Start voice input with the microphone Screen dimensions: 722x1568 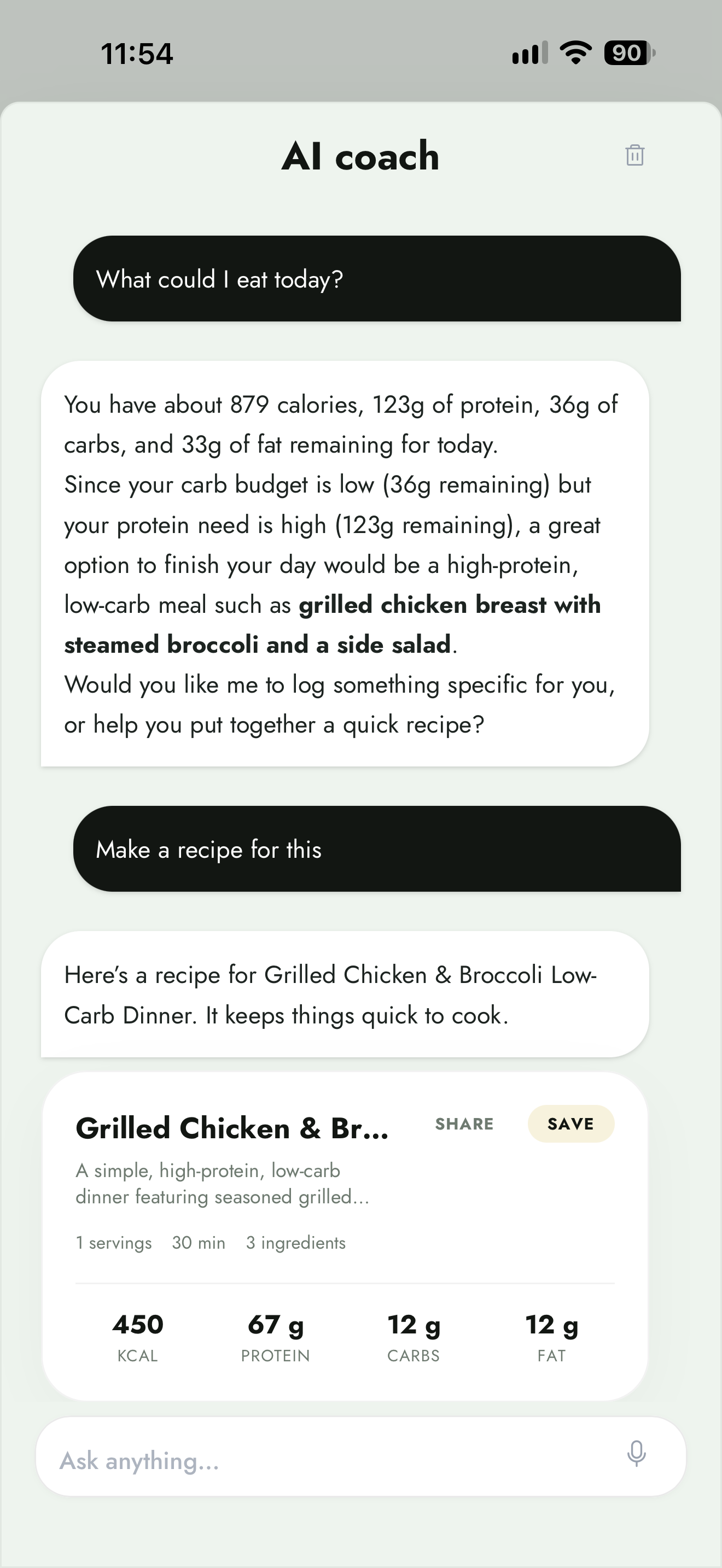(636, 1454)
